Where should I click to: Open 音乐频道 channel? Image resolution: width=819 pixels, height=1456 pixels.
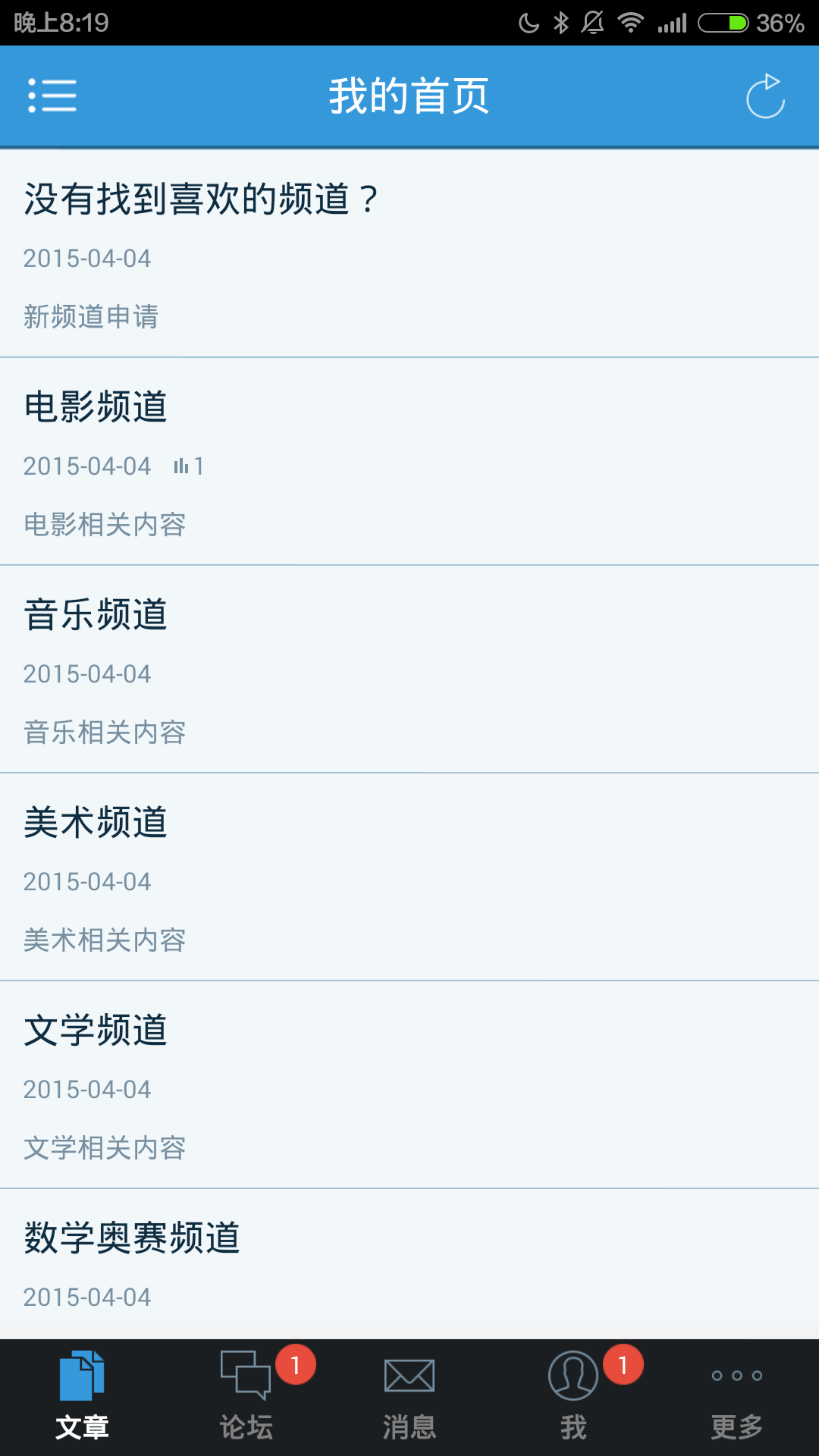coord(409,670)
